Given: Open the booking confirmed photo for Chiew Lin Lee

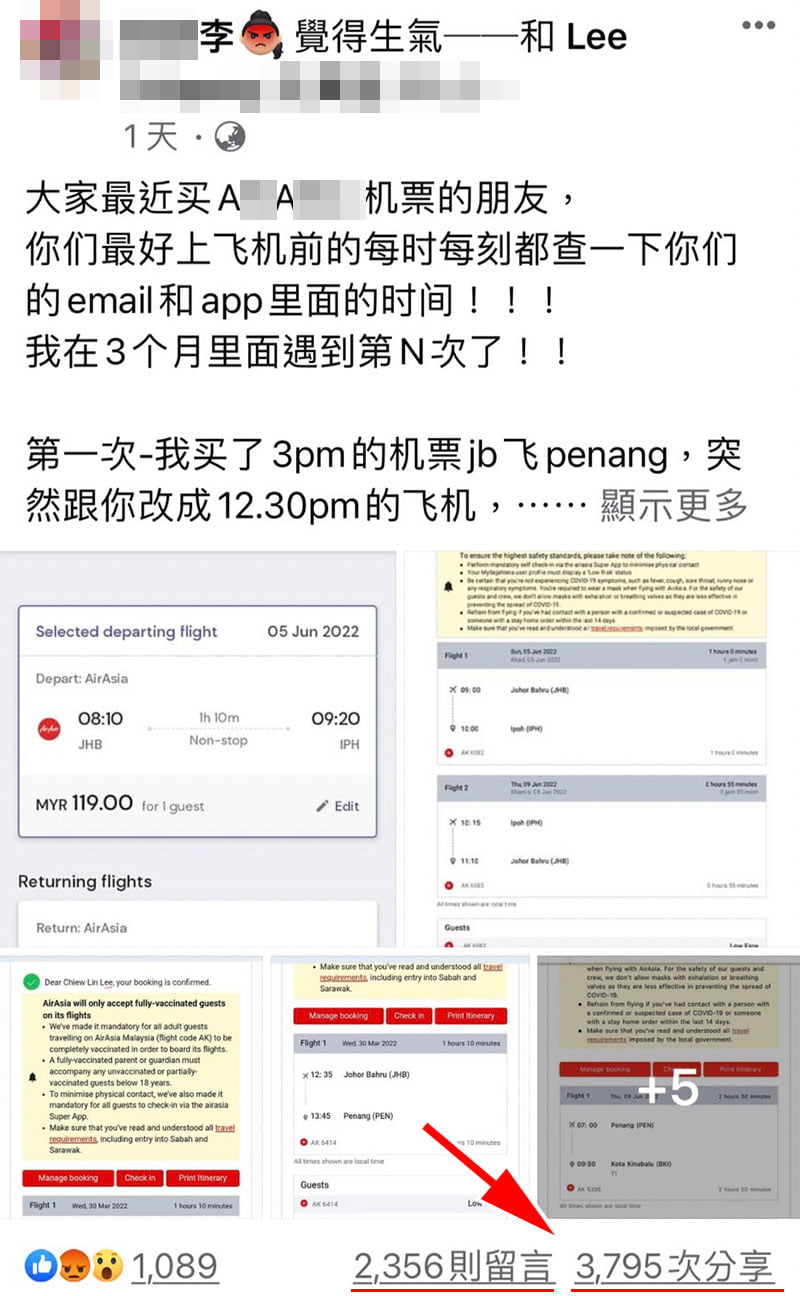Looking at the screenshot, I should click(x=131, y=1085).
